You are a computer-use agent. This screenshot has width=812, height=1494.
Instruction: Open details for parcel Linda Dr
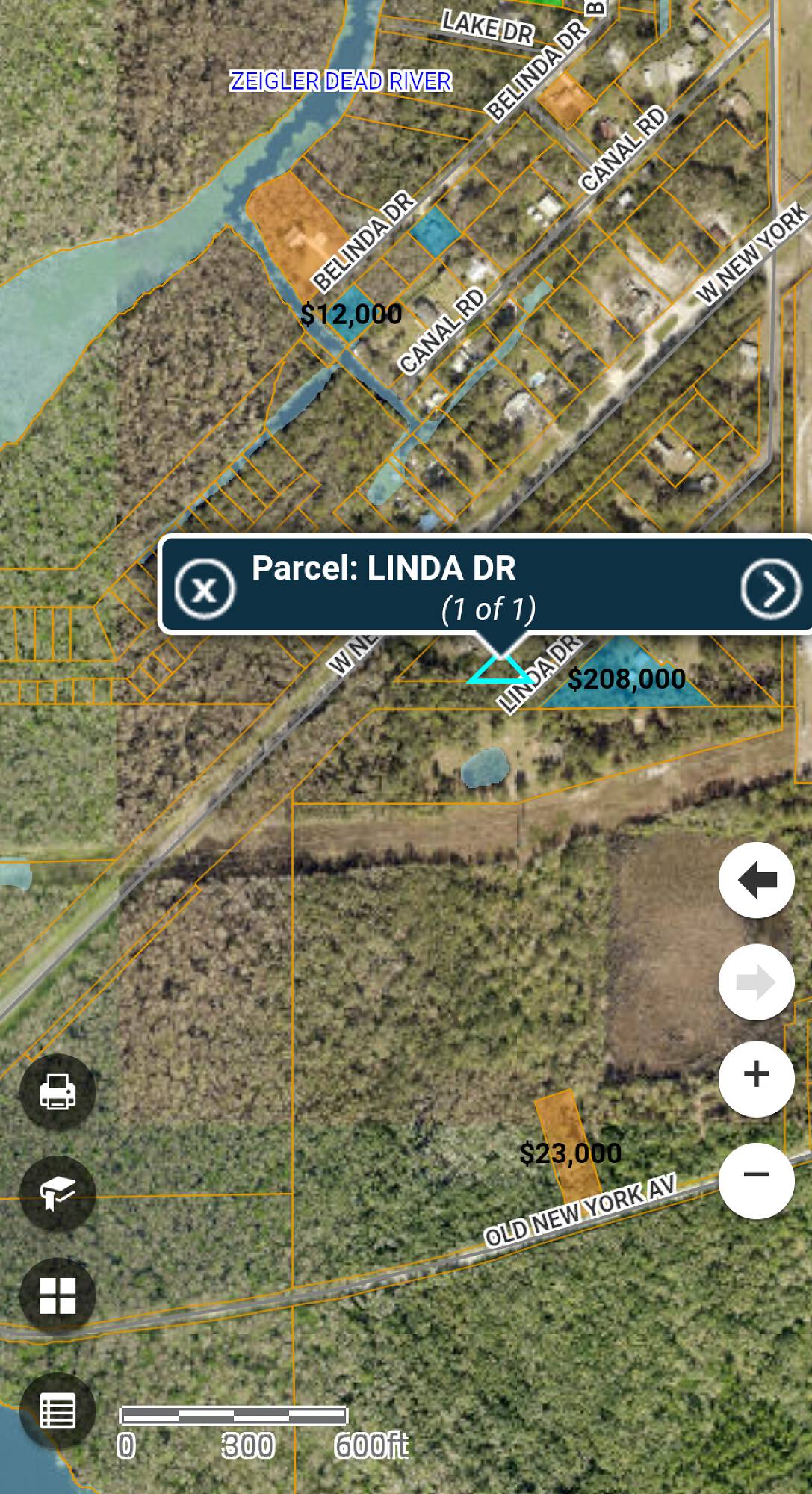click(x=771, y=589)
